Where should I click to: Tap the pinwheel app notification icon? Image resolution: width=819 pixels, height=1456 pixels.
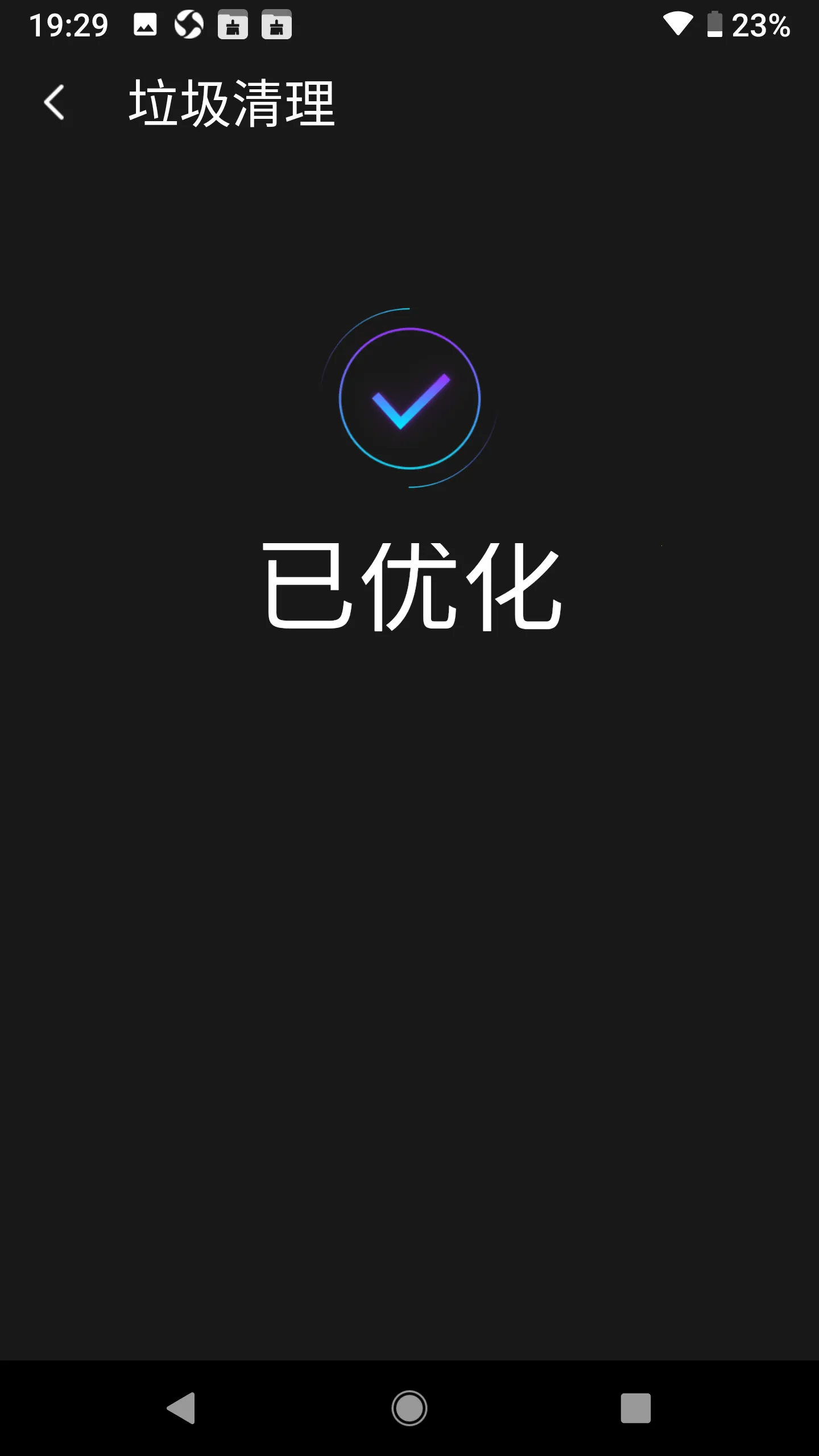(x=189, y=24)
